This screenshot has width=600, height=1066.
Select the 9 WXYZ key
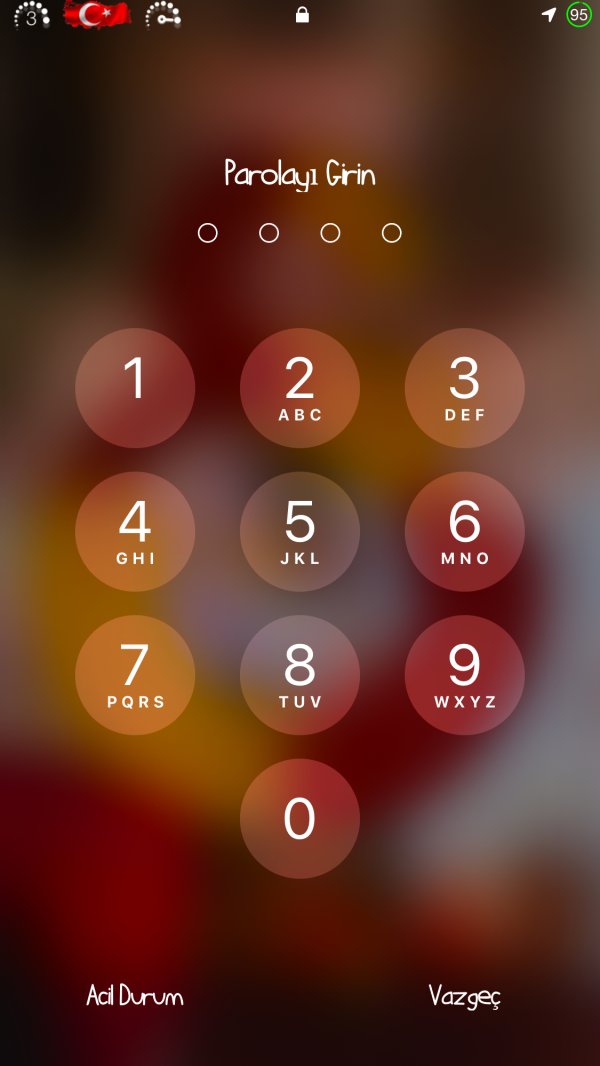tap(465, 675)
